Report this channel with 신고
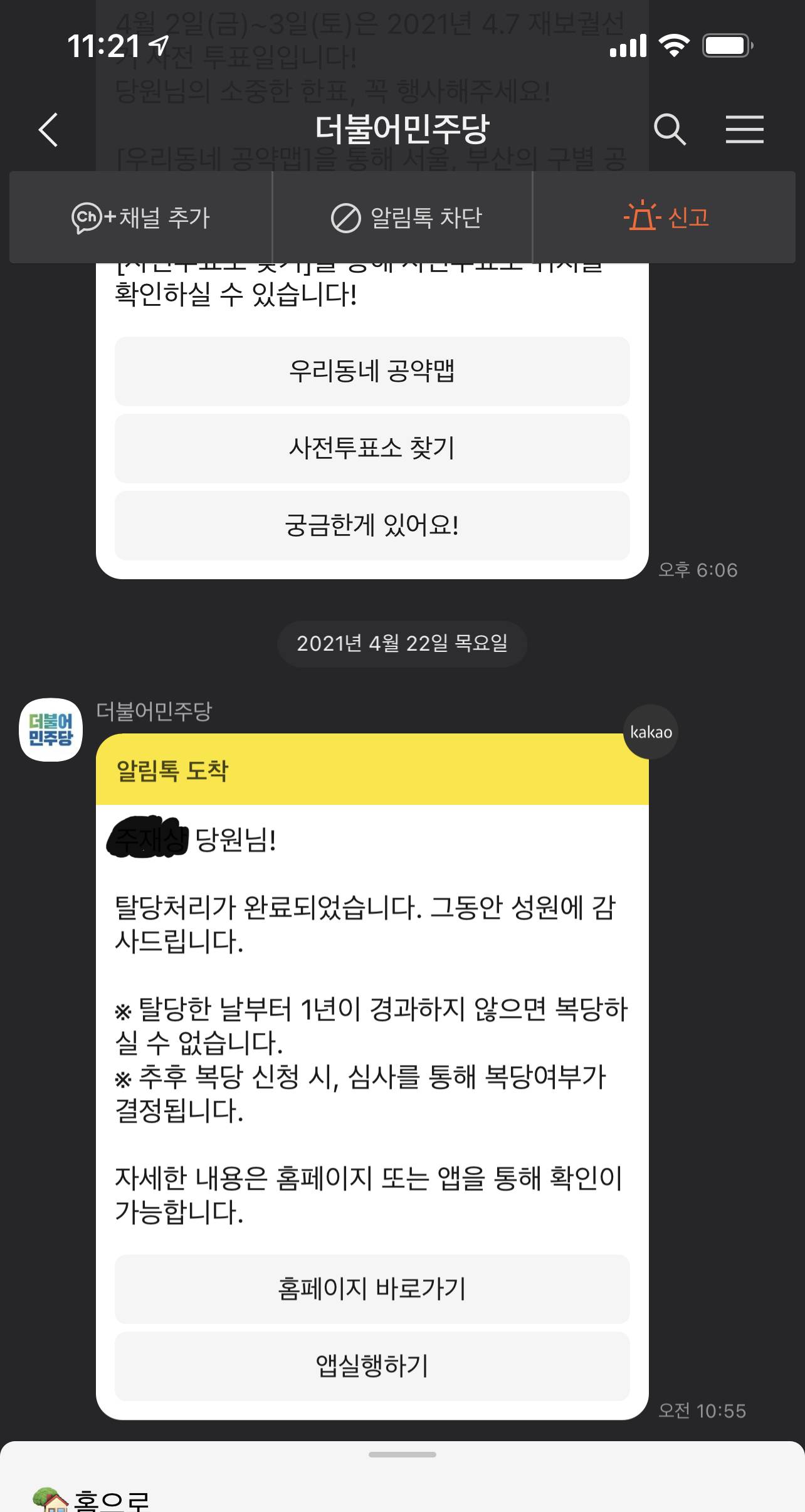 pos(665,218)
